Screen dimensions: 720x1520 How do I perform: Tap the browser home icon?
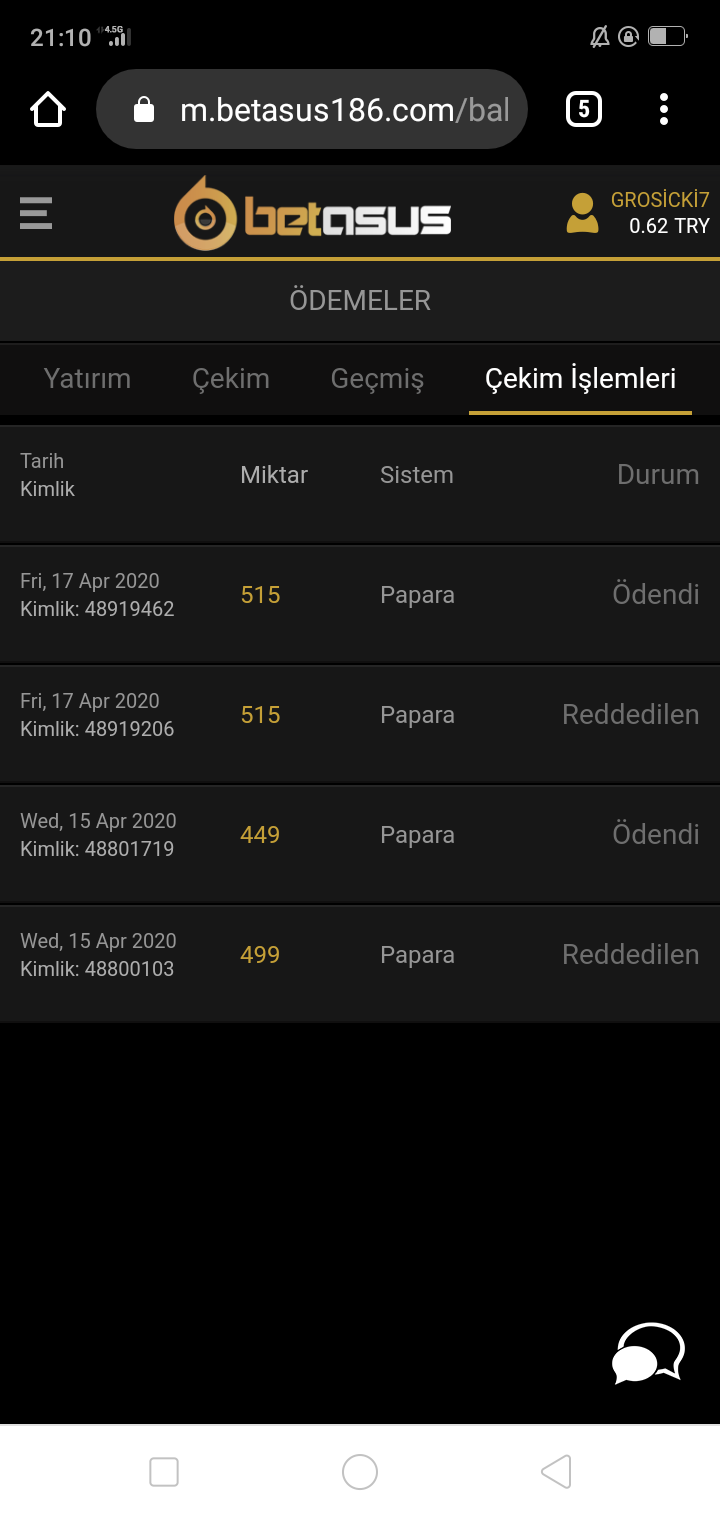pos(48,109)
